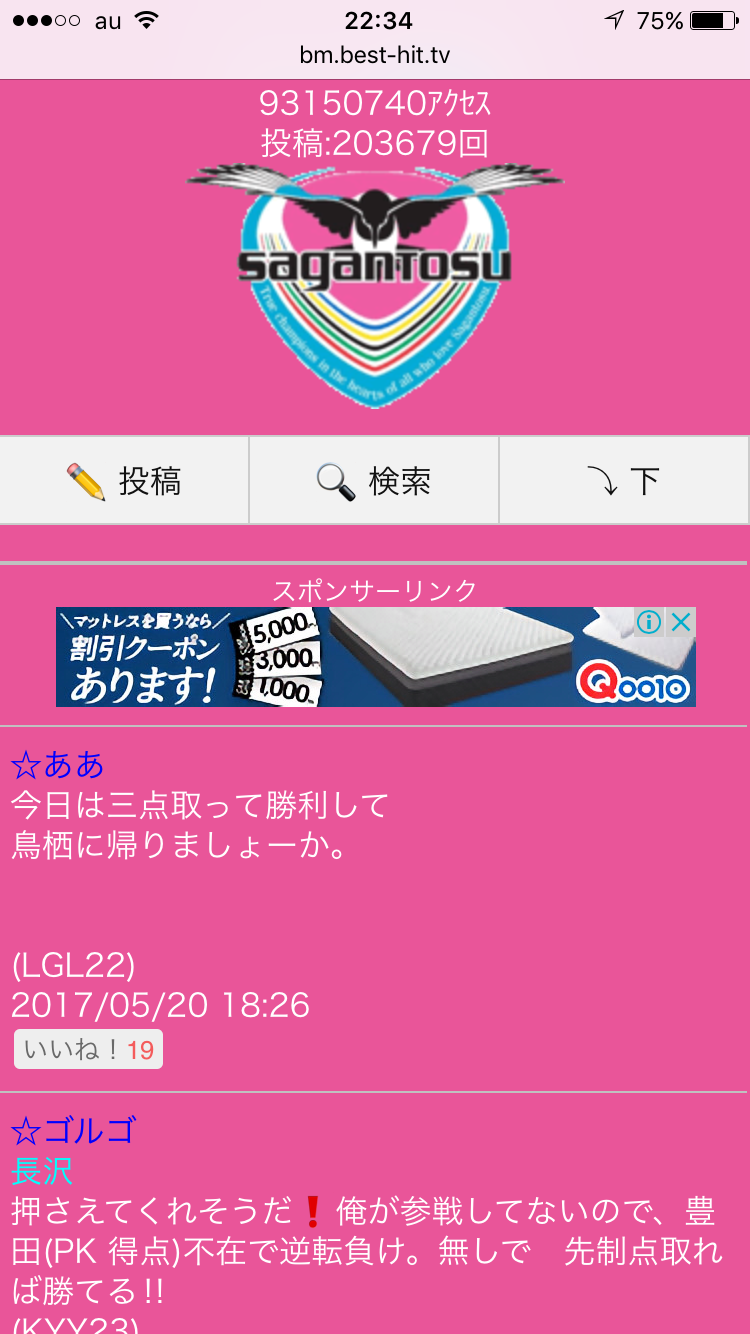Open the ad info icon
Image resolution: width=750 pixels, height=1334 pixels.
[649, 622]
